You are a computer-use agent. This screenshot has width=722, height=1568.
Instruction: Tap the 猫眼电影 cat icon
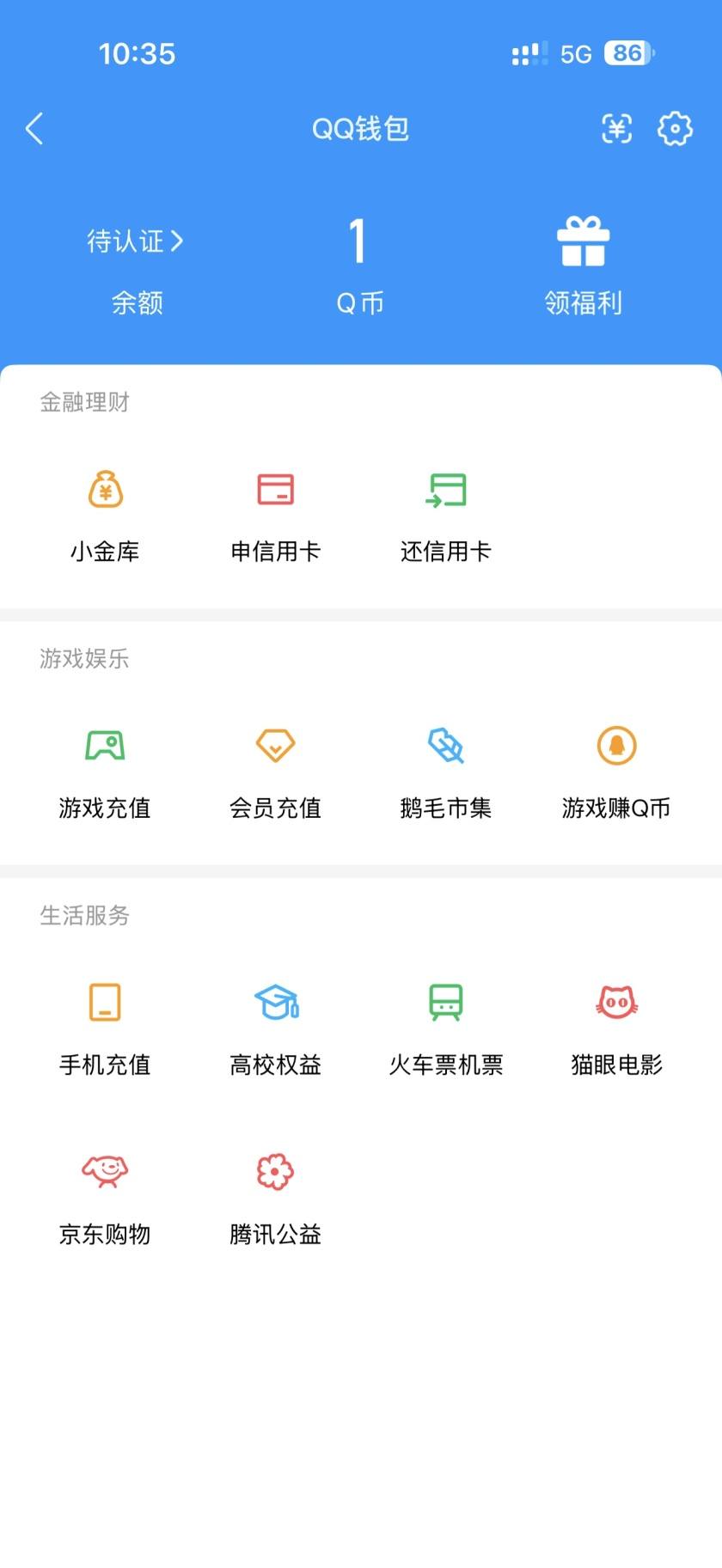615,1002
